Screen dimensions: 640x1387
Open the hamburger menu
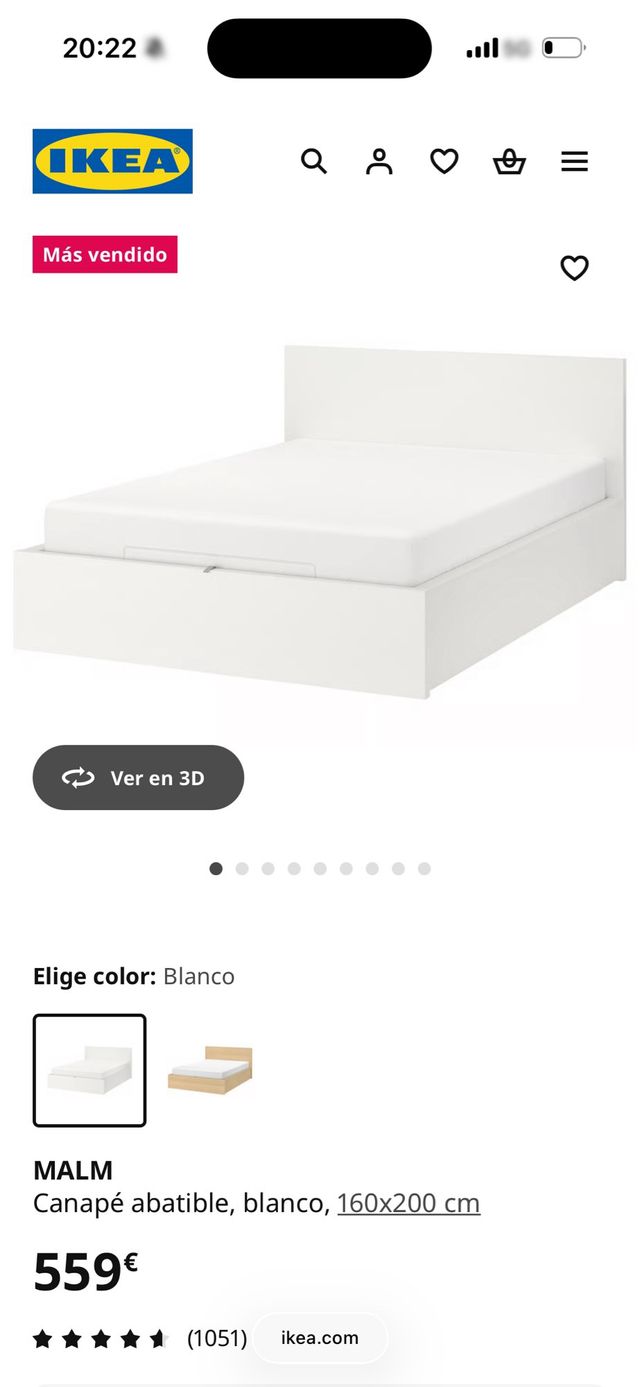pyautogui.click(x=574, y=161)
